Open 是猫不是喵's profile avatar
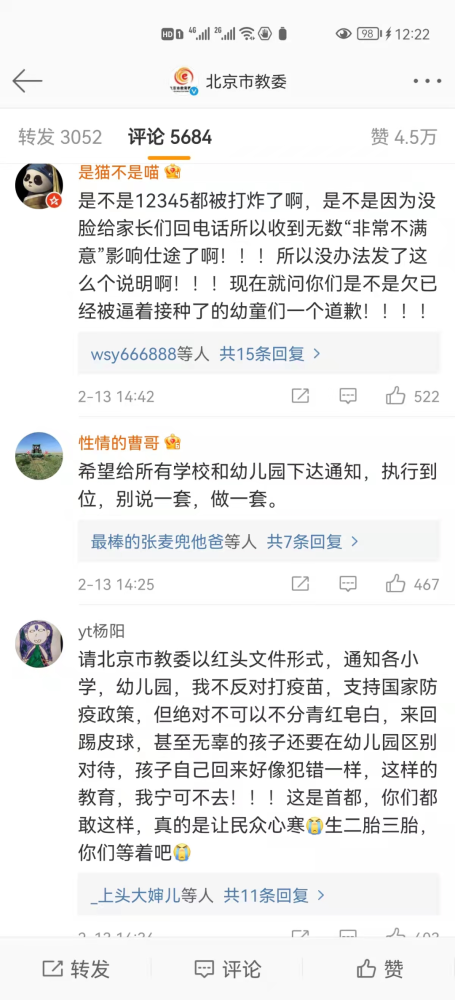The image size is (455, 1000). pyautogui.click(x=39, y=186)
